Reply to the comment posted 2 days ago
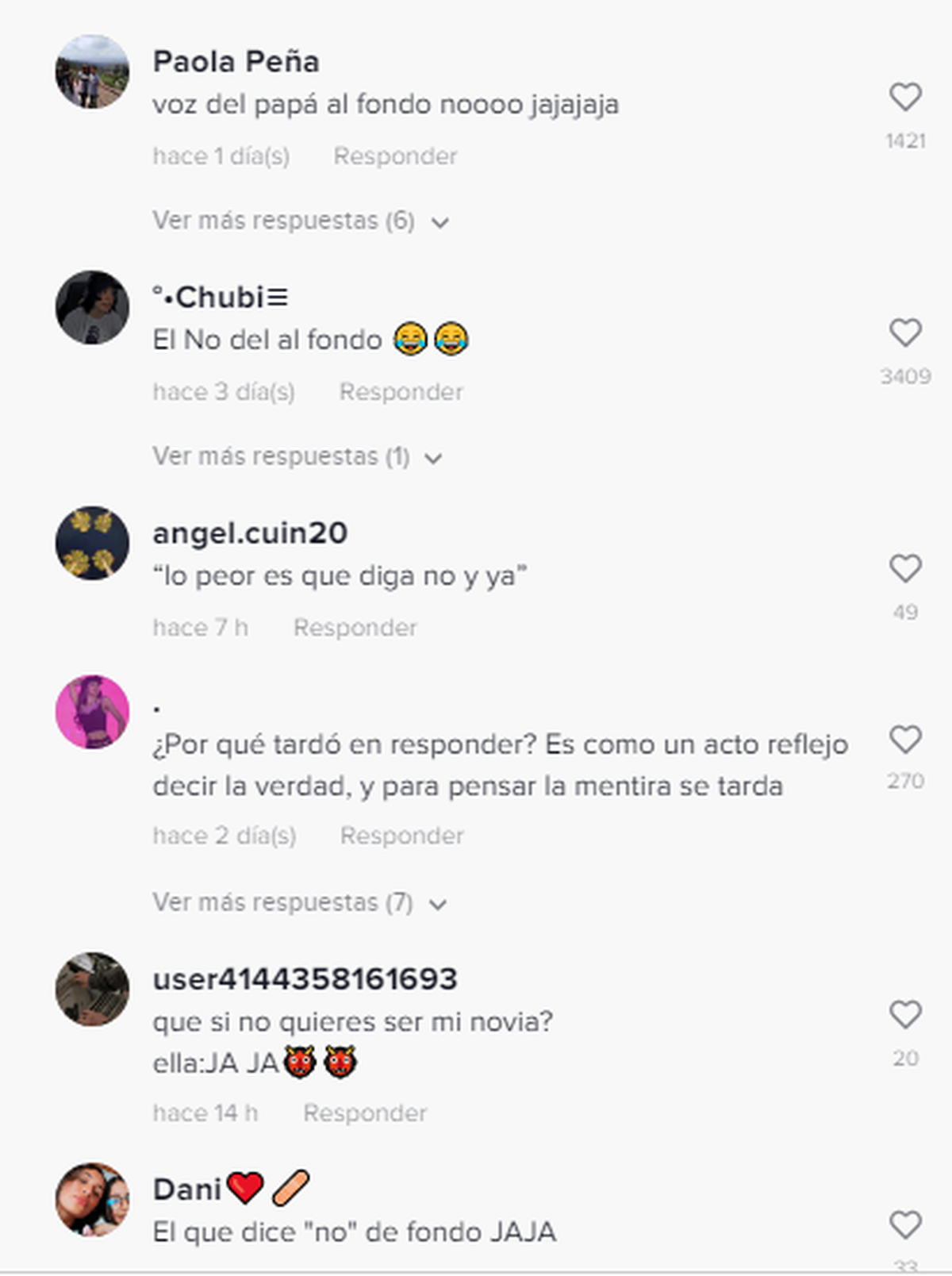 (x=401, y=836)
